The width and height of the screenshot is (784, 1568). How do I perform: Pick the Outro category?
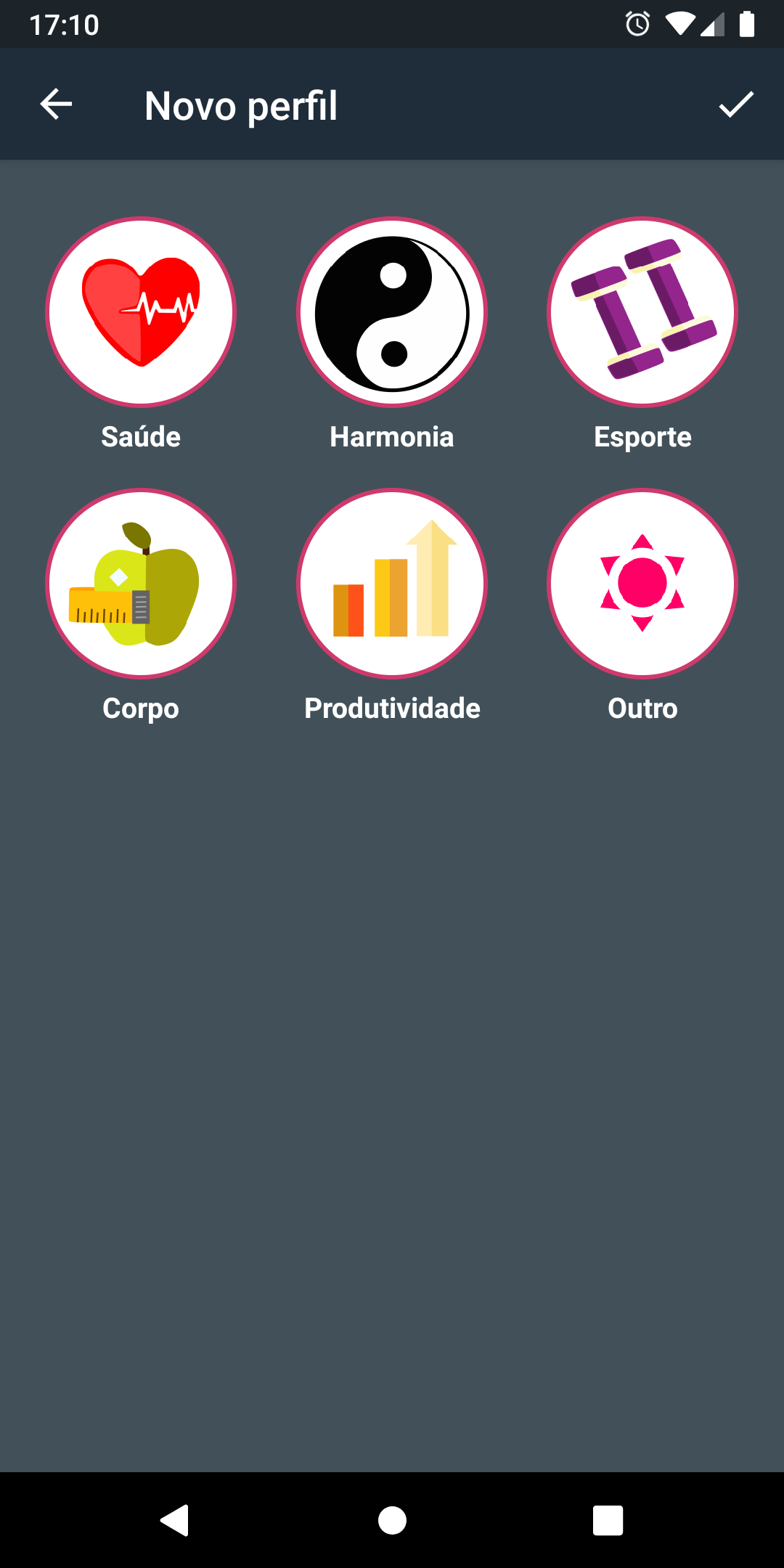pyautogui.click(x=642, y=584)
